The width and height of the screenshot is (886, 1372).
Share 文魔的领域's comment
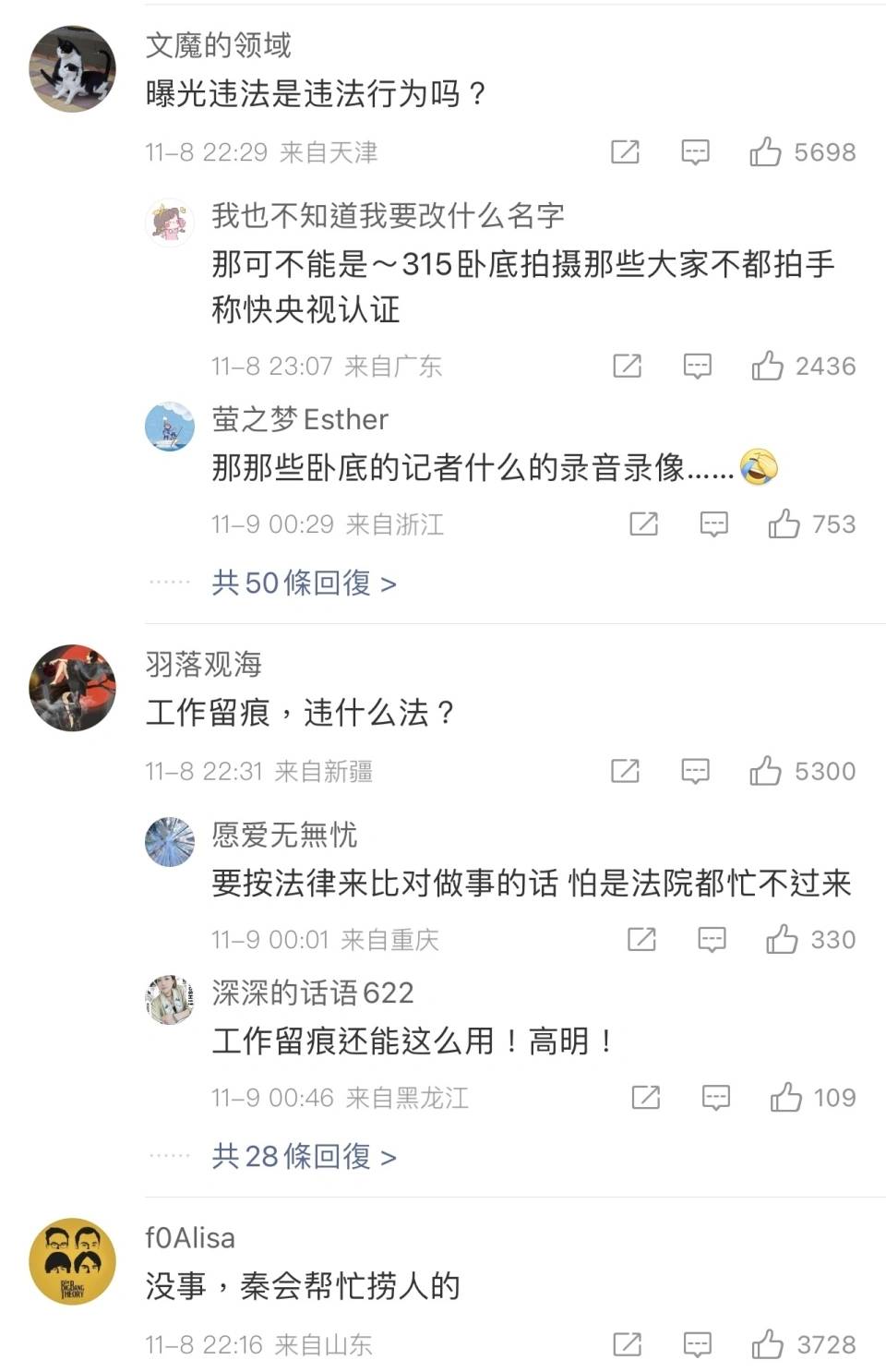tap(625, 151)
